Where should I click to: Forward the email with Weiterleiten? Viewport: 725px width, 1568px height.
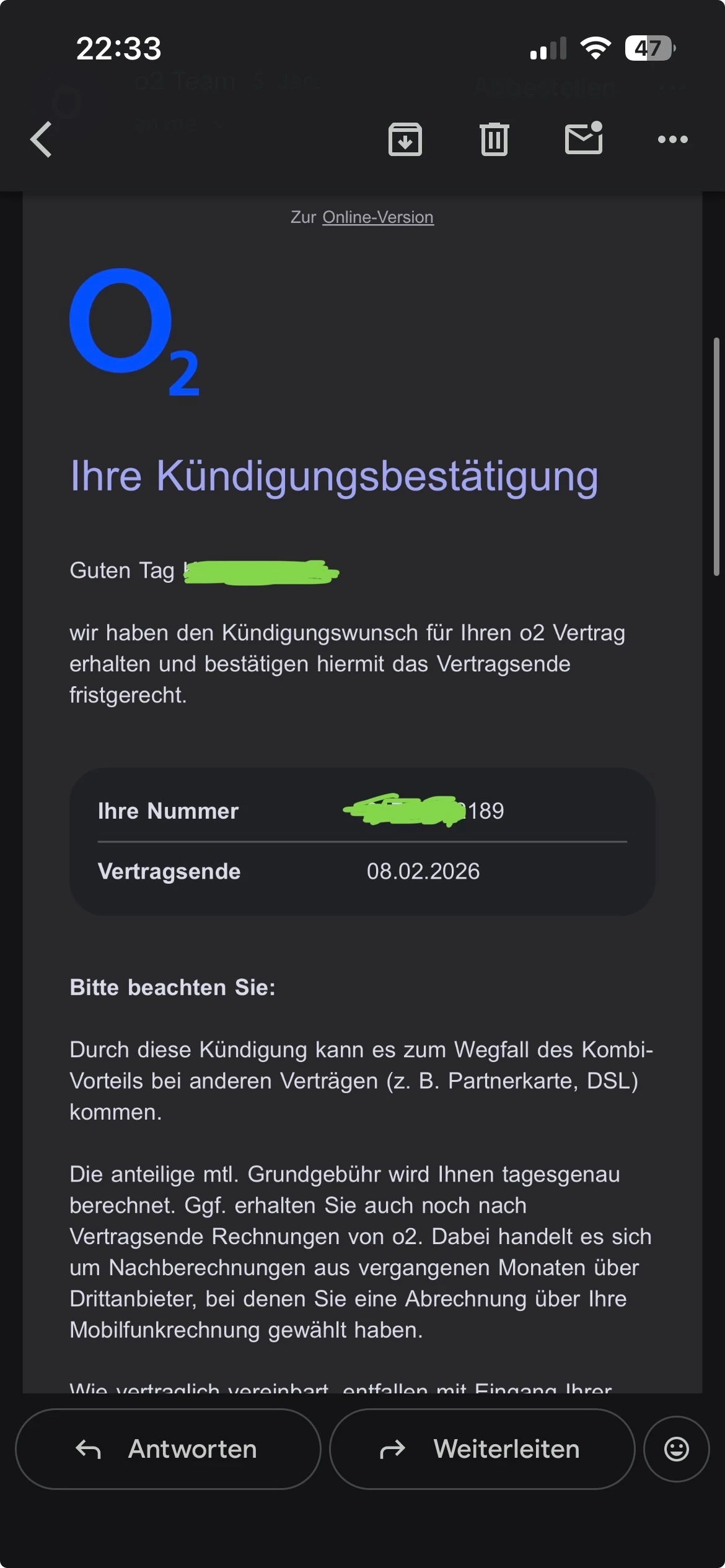coord(481,1449)
